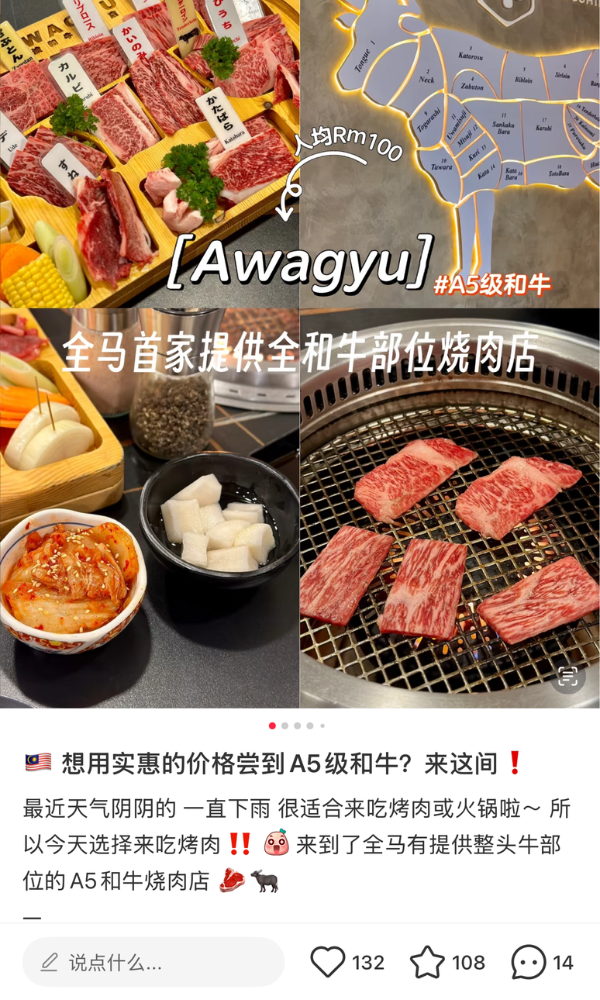Tap the image carousel page indicator dots
This screenshot has width=600, height=1000.
click(x=298, y=725)
